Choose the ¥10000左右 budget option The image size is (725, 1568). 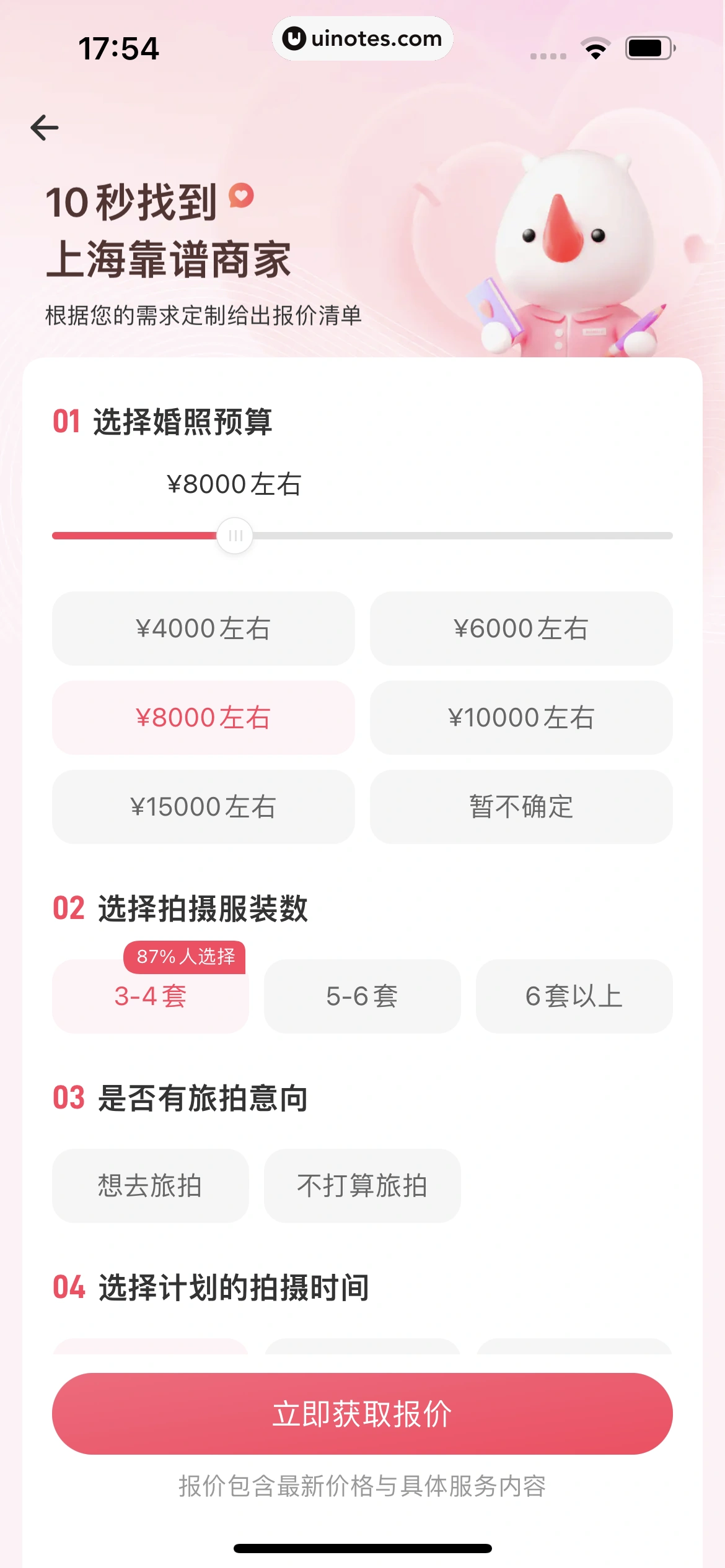[521, 718]
